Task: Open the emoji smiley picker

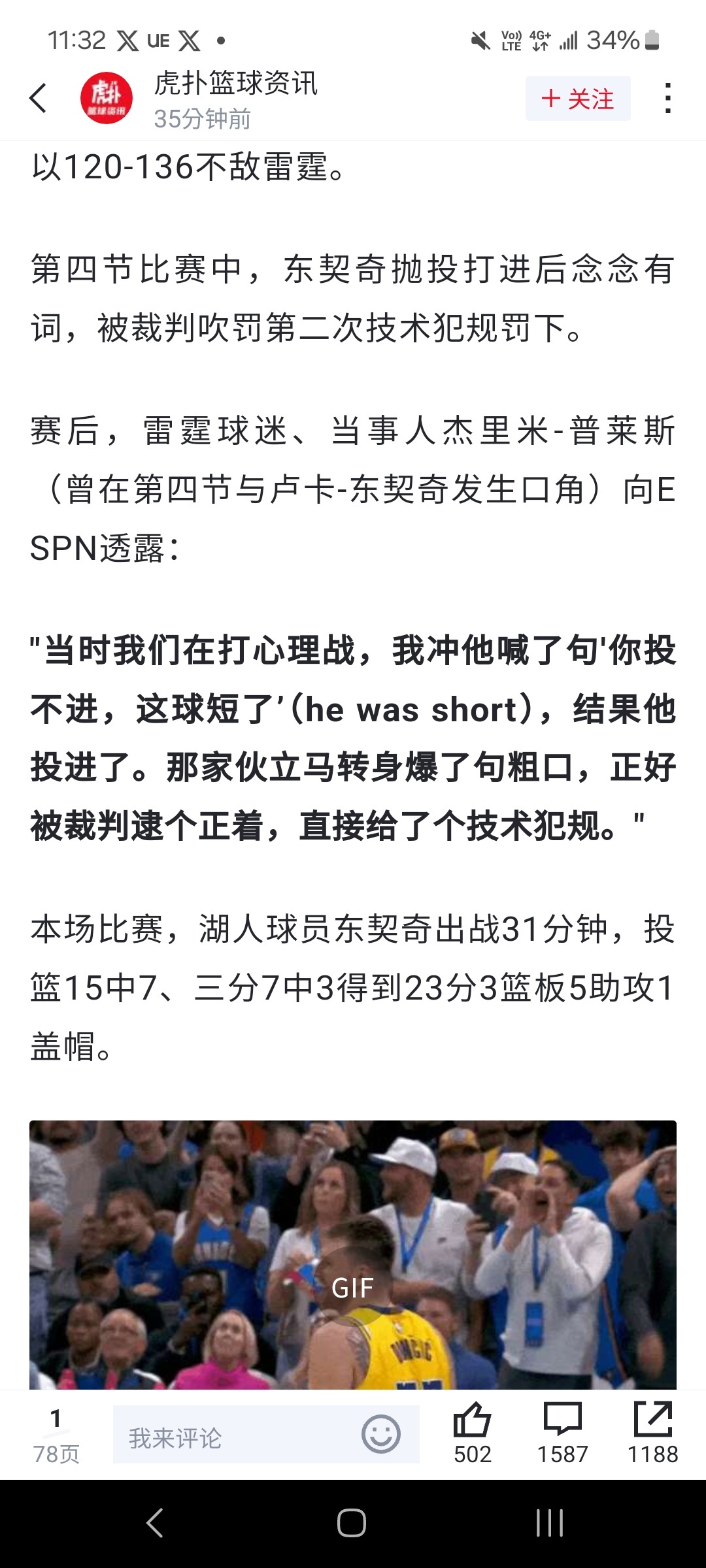Action: 380,1434
